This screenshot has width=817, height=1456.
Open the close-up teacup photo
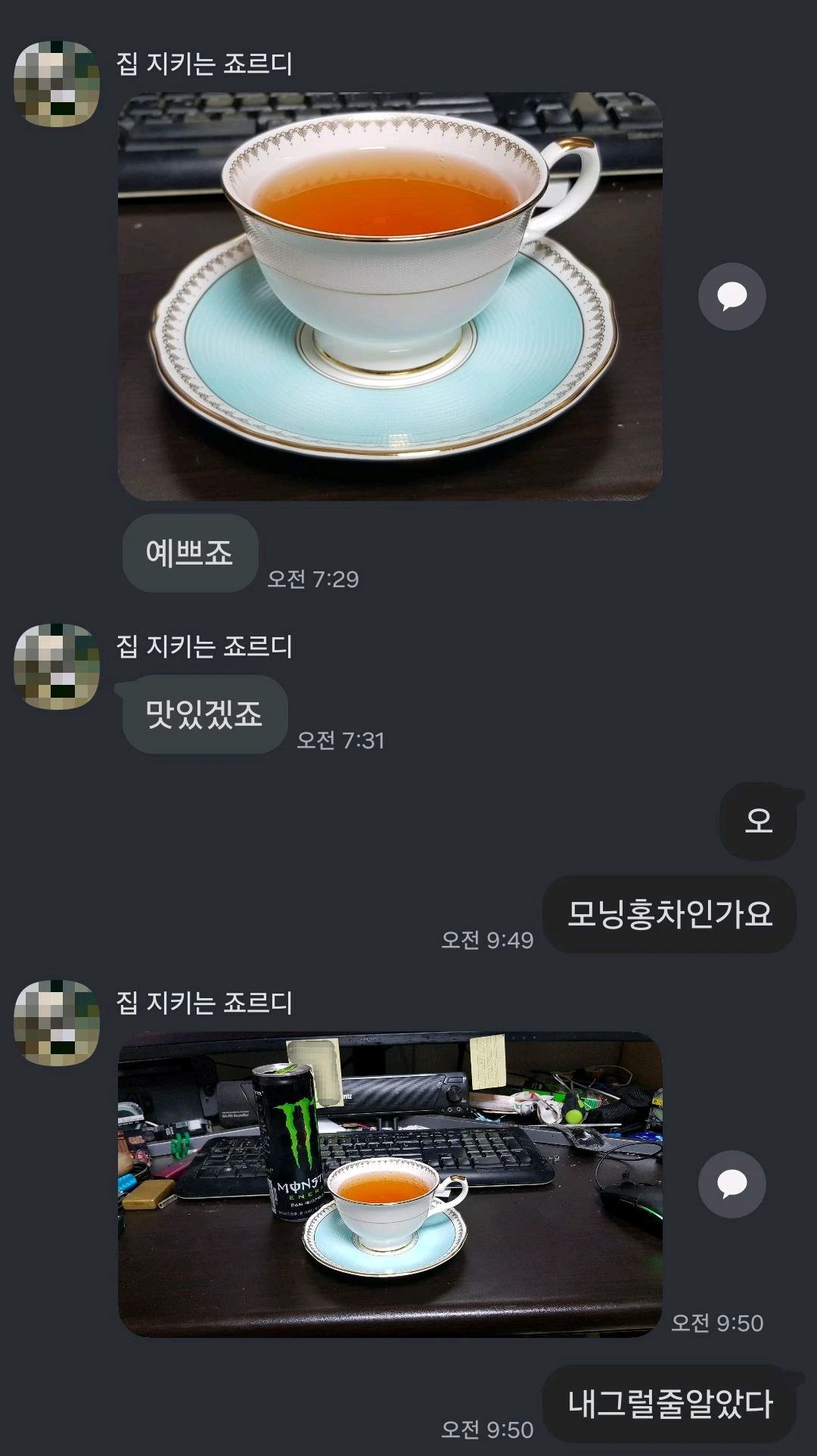click(390, 296)
